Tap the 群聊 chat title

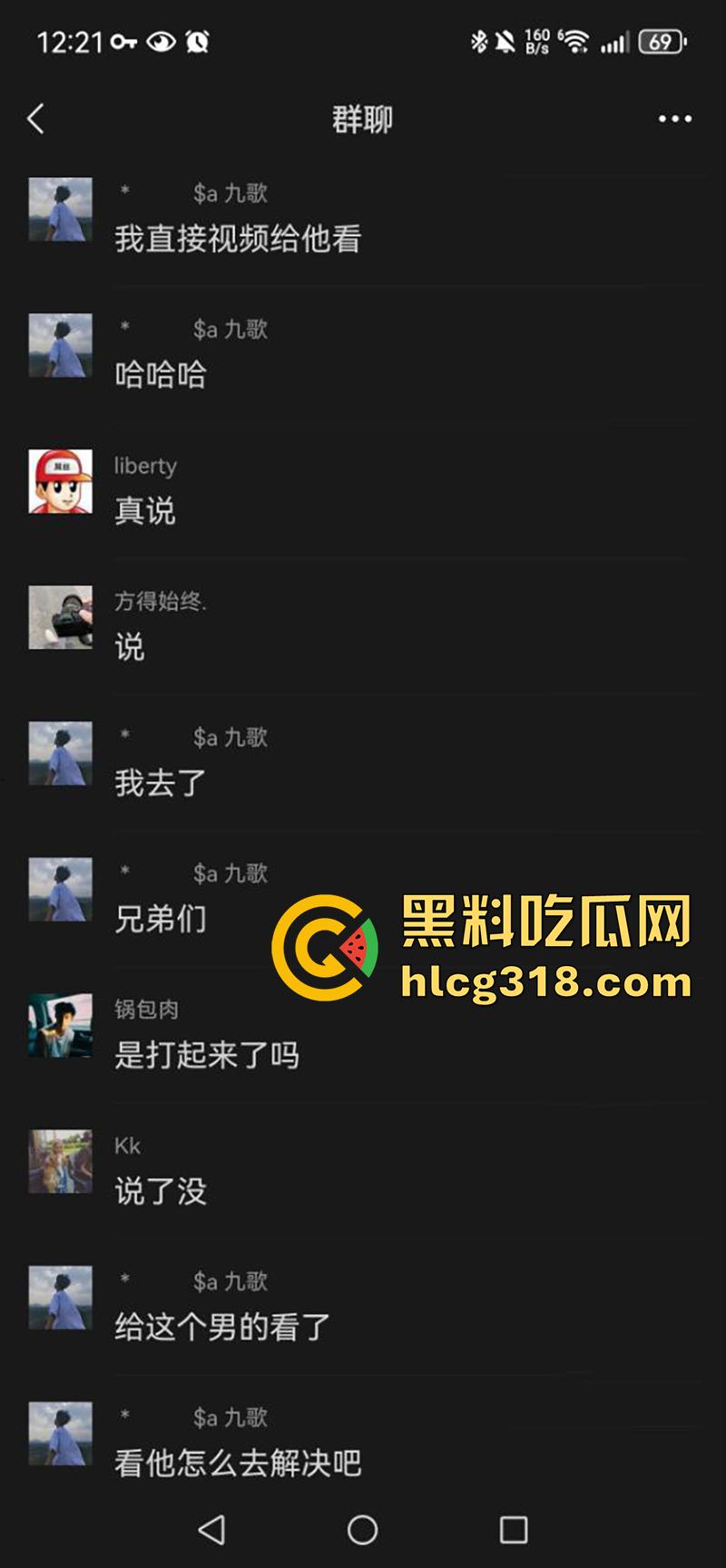click(x=362, y=119)
